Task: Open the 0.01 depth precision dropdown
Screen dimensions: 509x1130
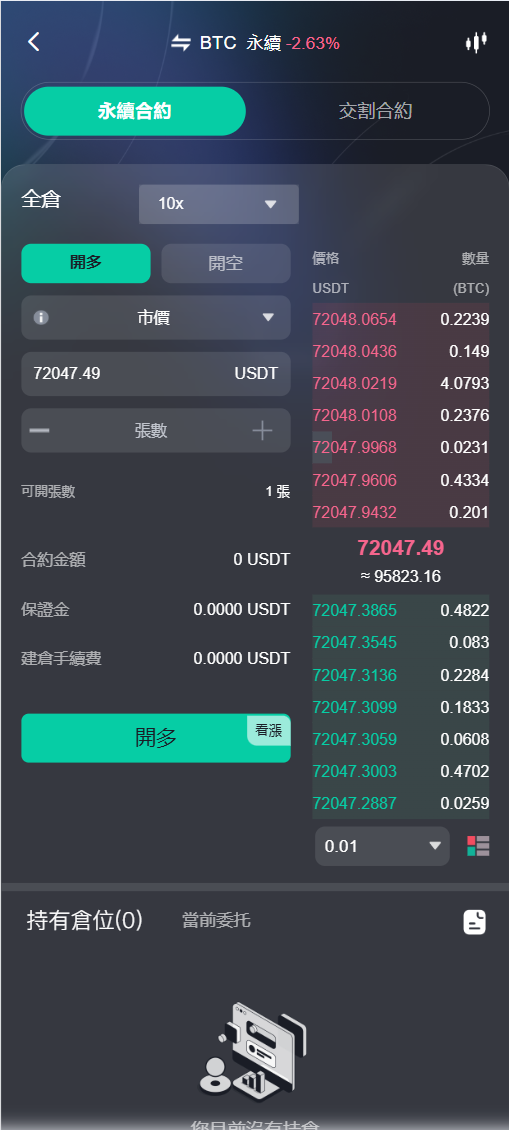Action: click(382, 846)
